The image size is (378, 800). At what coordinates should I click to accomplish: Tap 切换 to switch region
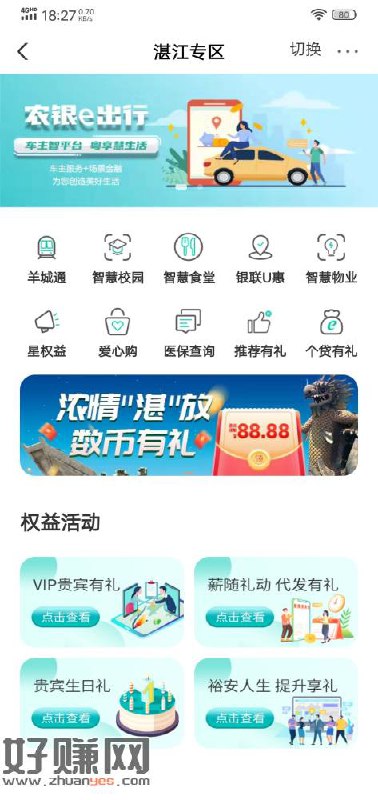point(305,49)
